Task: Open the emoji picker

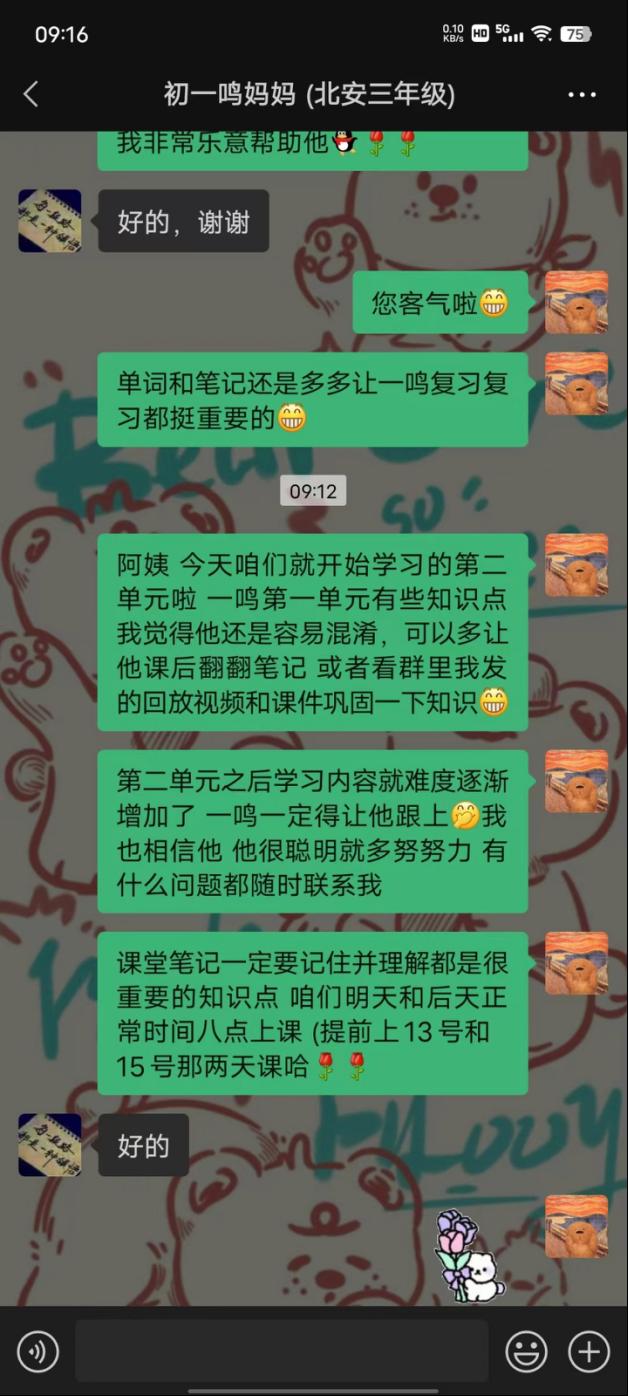Action: click(526, 1352)
